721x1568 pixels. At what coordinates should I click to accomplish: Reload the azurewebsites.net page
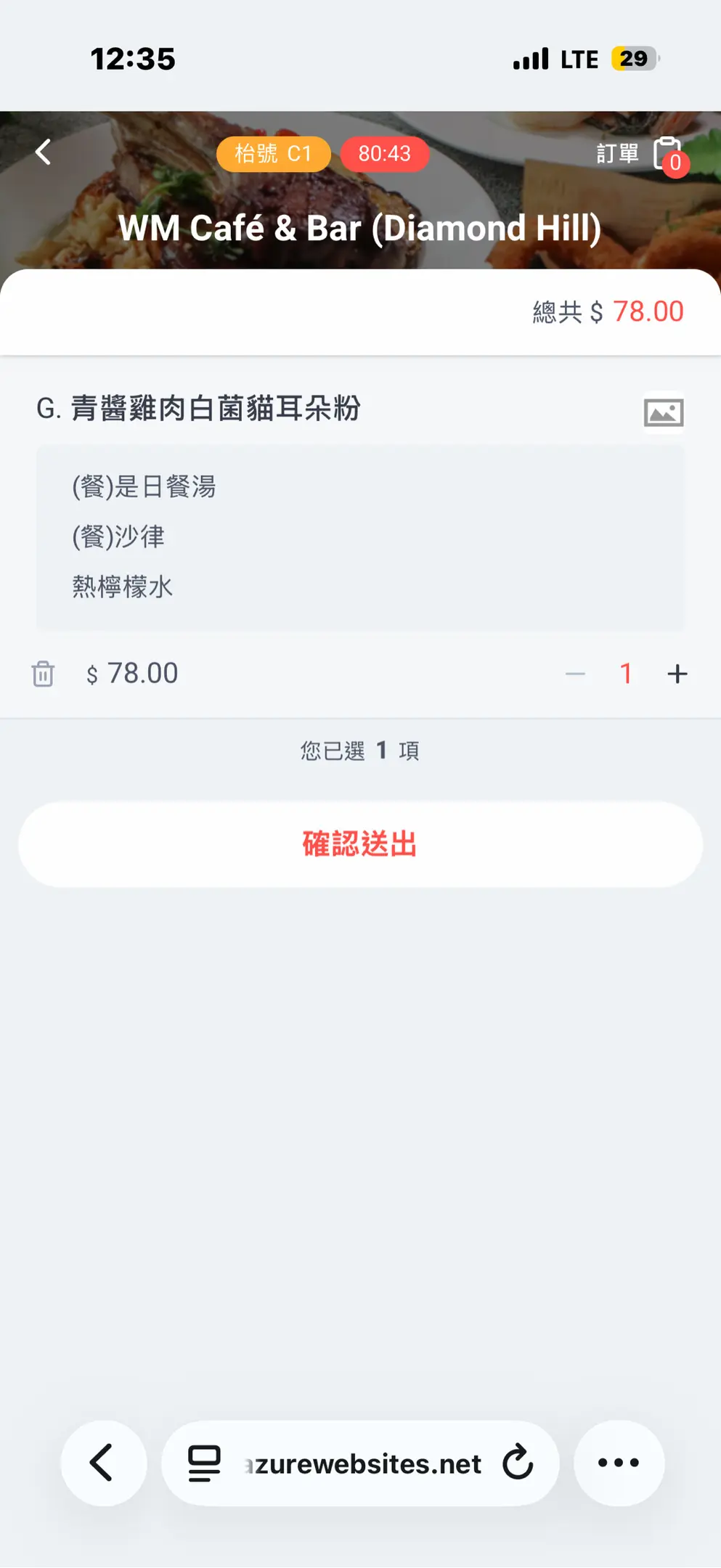[518, 1463]
